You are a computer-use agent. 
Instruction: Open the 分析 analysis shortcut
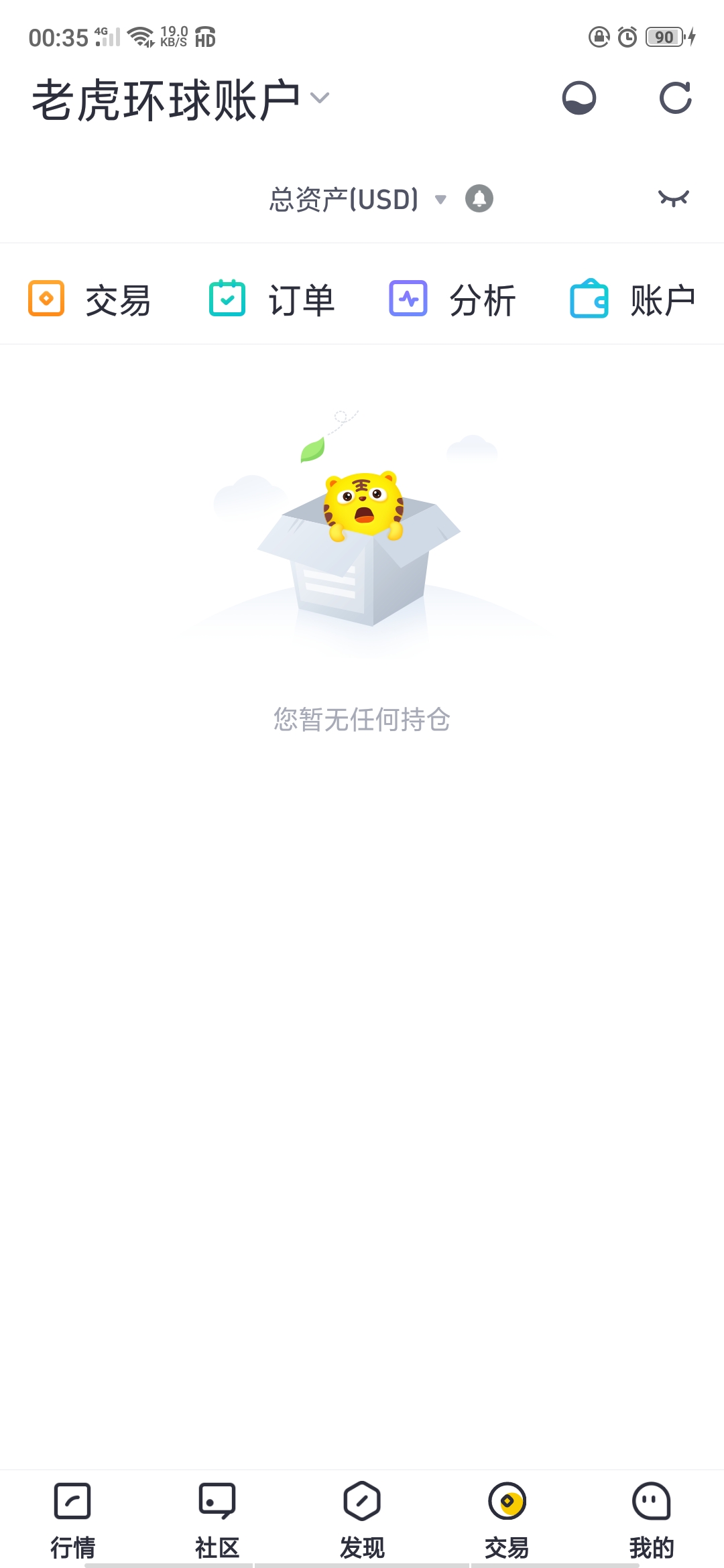point(452,299)
